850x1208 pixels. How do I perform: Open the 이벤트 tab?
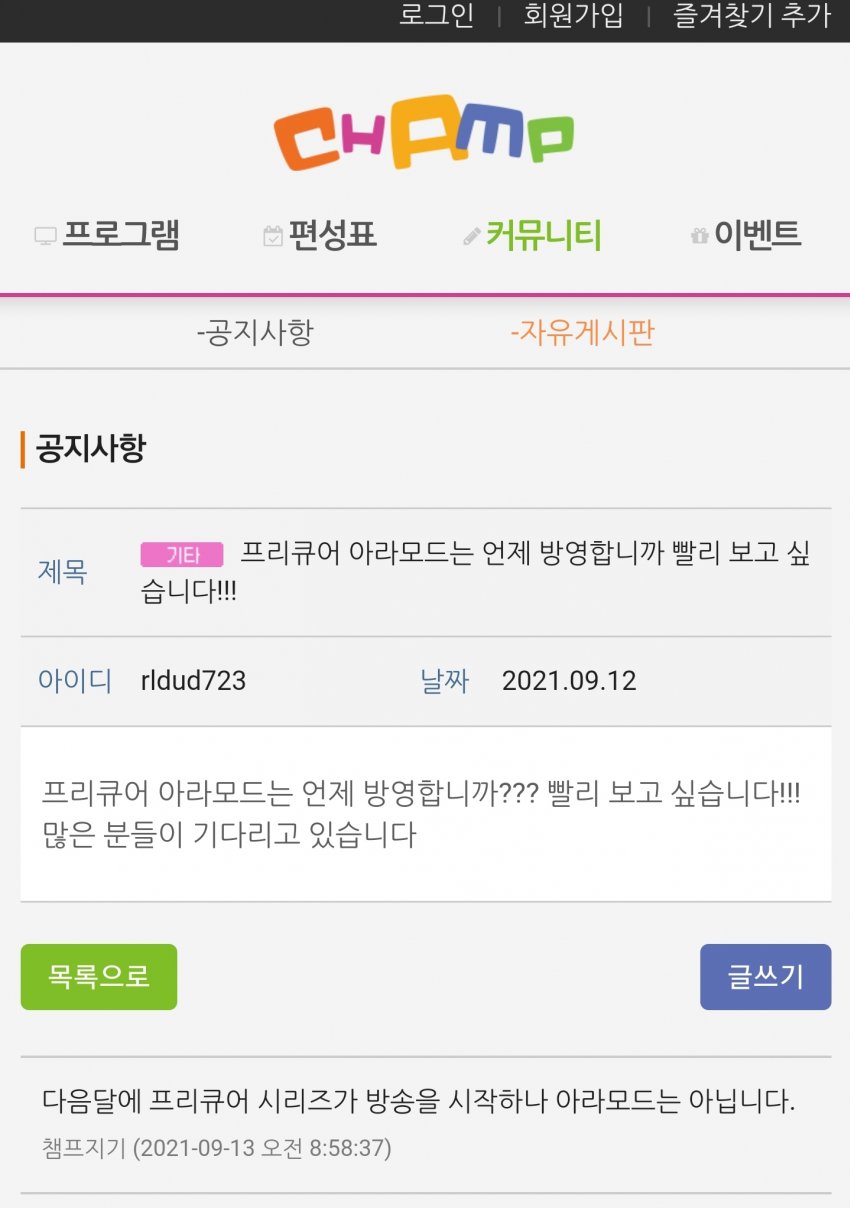(745, 236)
